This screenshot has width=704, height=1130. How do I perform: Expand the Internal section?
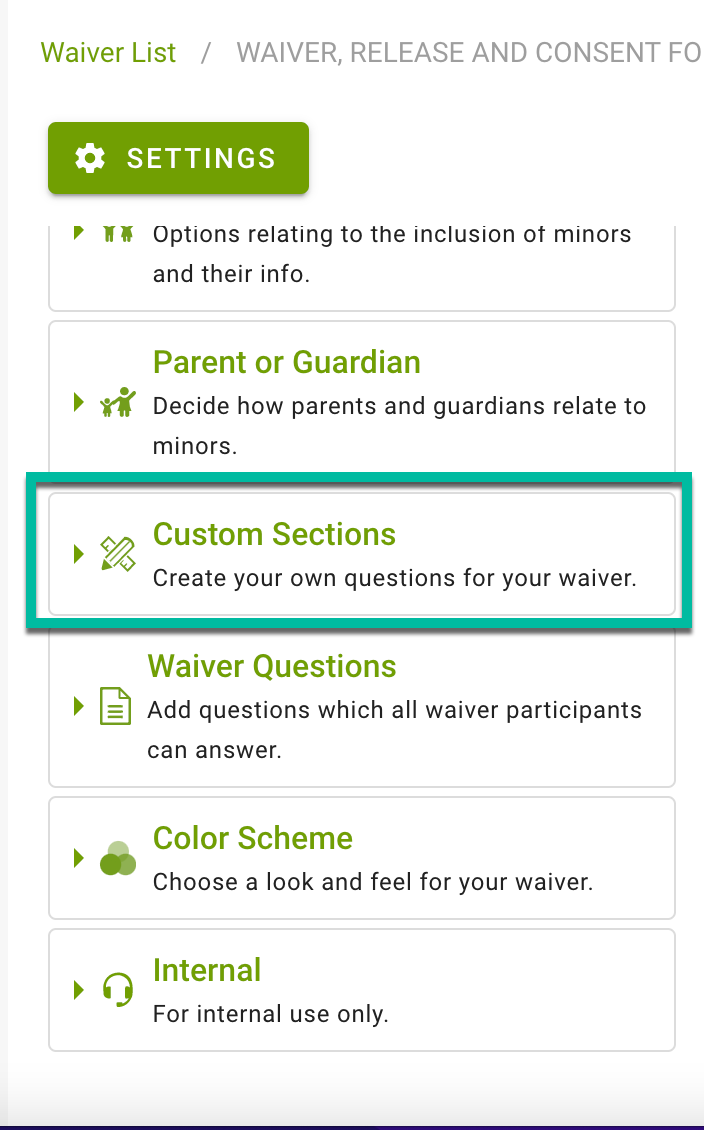coord(362,990)
